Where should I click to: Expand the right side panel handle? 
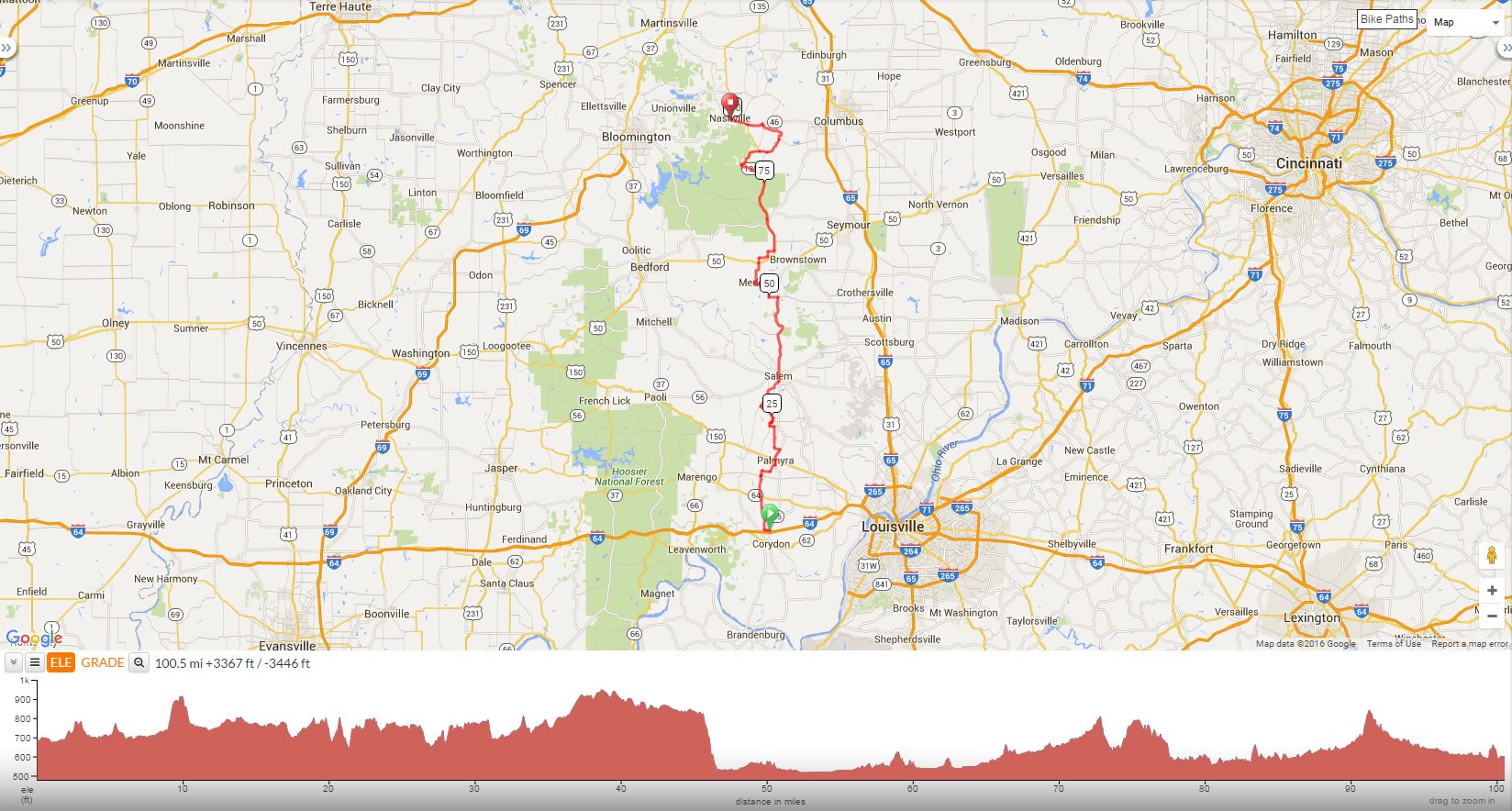1506,49
